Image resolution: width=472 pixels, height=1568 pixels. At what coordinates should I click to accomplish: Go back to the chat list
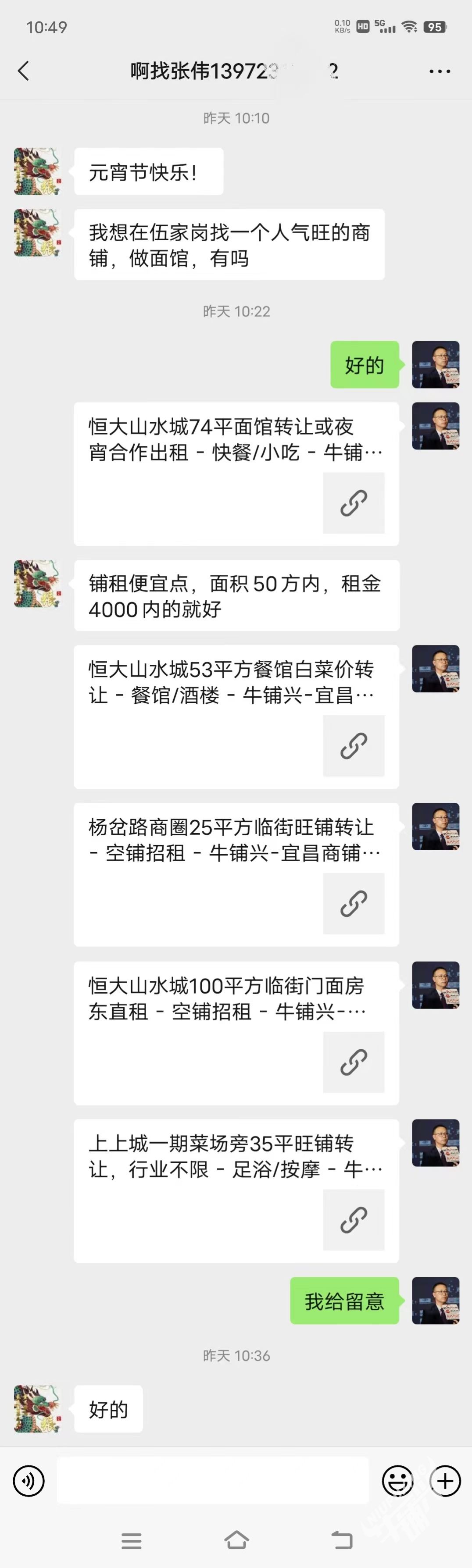coord(23,71)
